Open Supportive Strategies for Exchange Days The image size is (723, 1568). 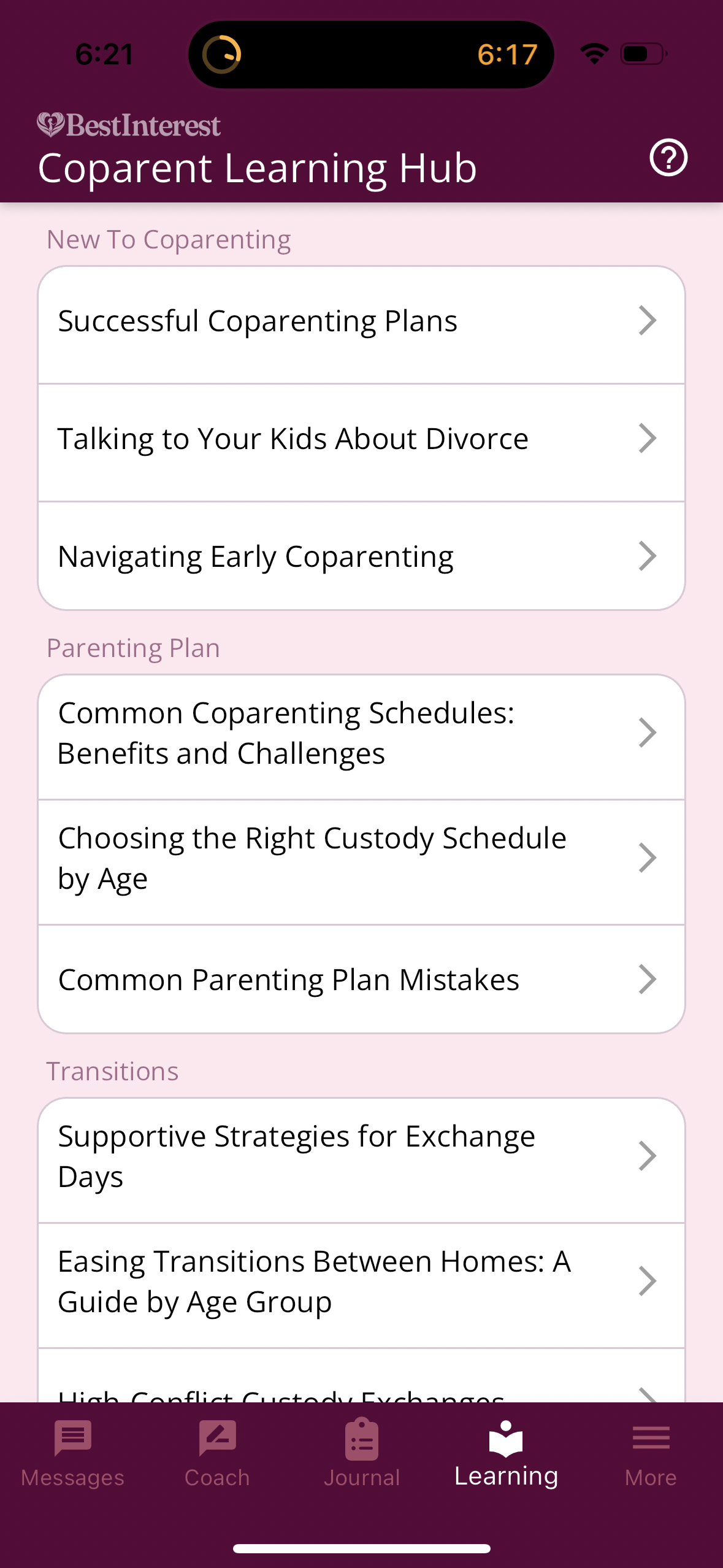coord(361,1161)
